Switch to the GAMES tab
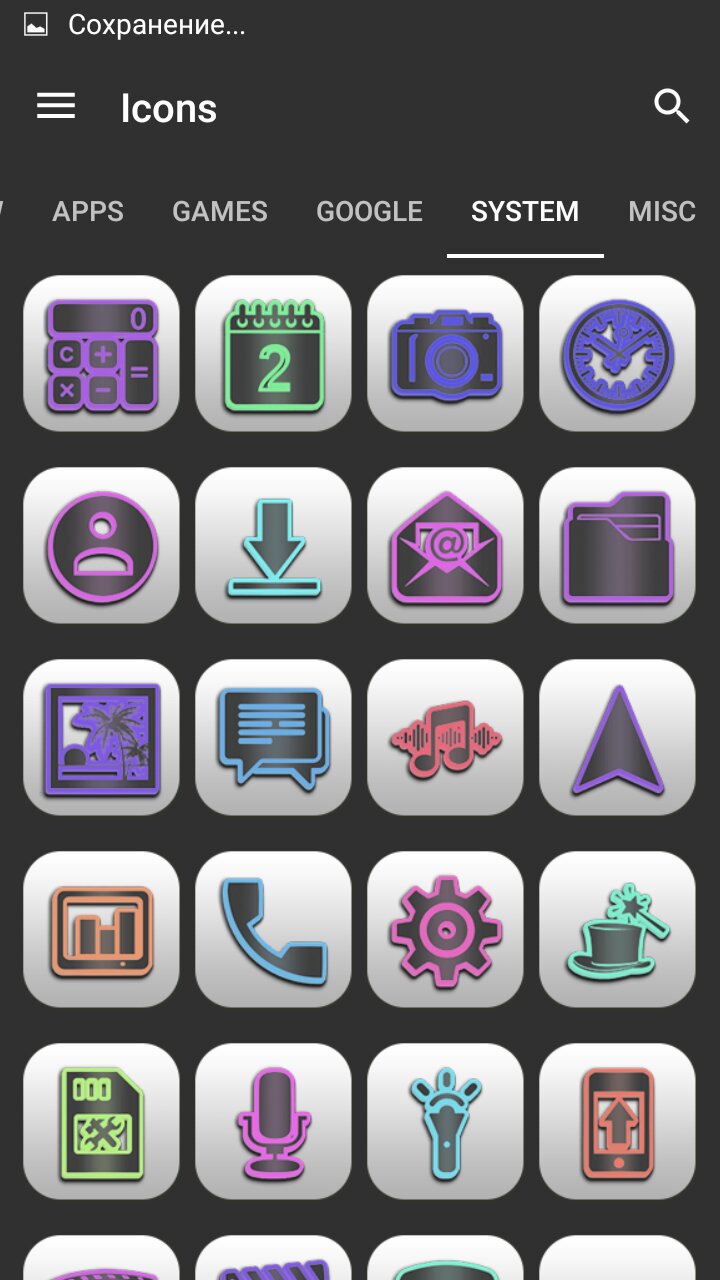Image resolution: width=720 pixels, height=1280 pixels. 220,212
